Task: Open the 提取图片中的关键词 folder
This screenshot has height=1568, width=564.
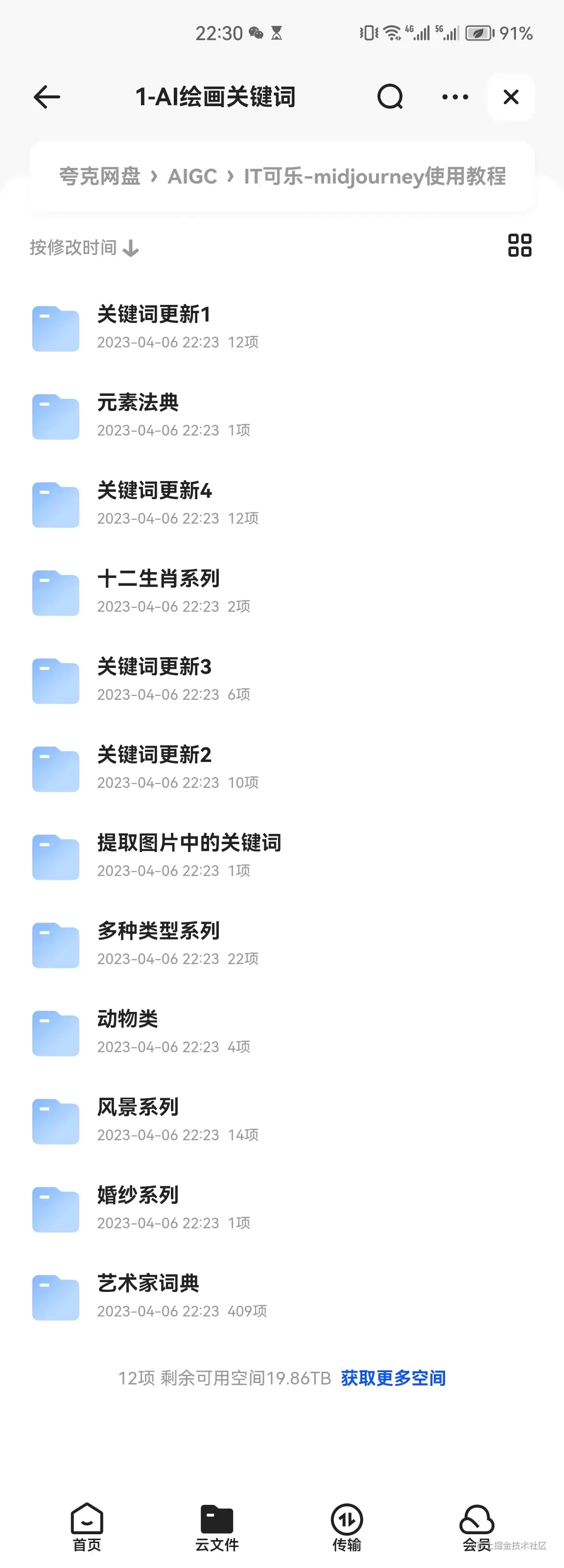Action: [x=189, y=856]
